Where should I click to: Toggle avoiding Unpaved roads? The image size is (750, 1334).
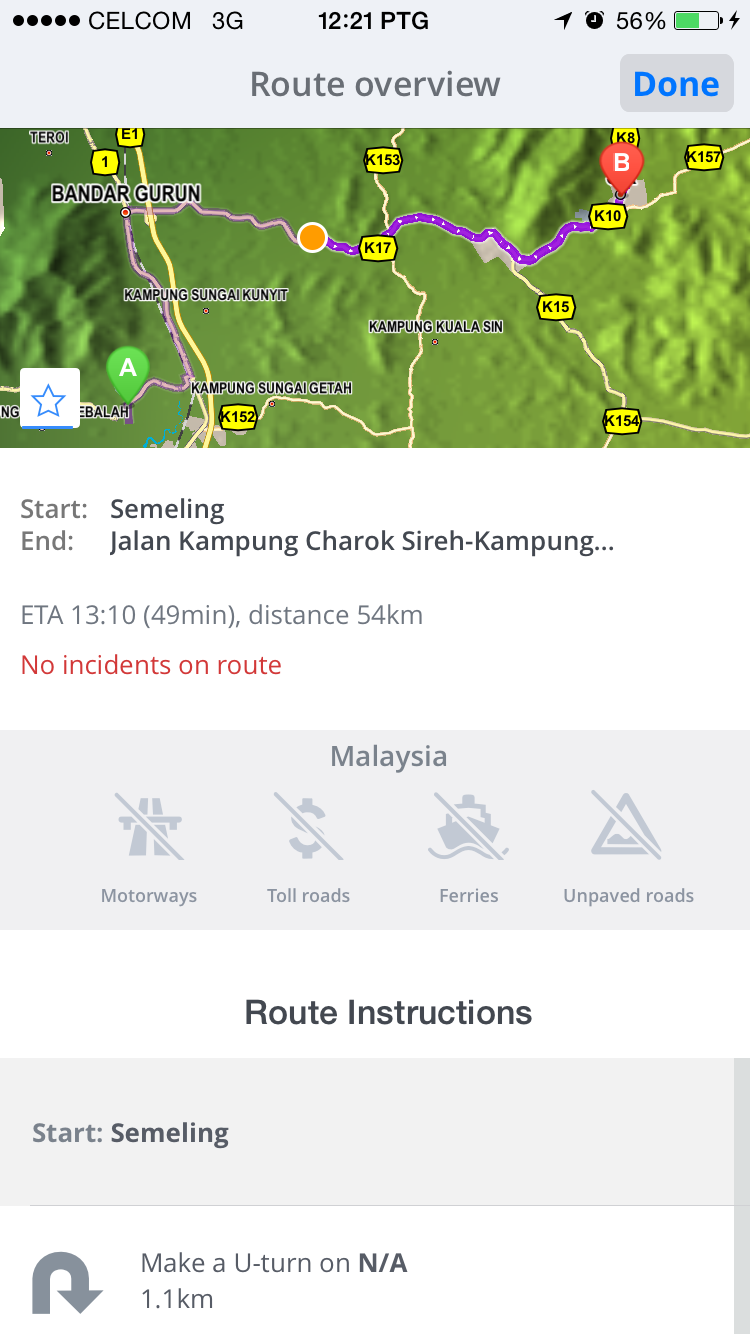pyautogui.click(x=628, y=846)
